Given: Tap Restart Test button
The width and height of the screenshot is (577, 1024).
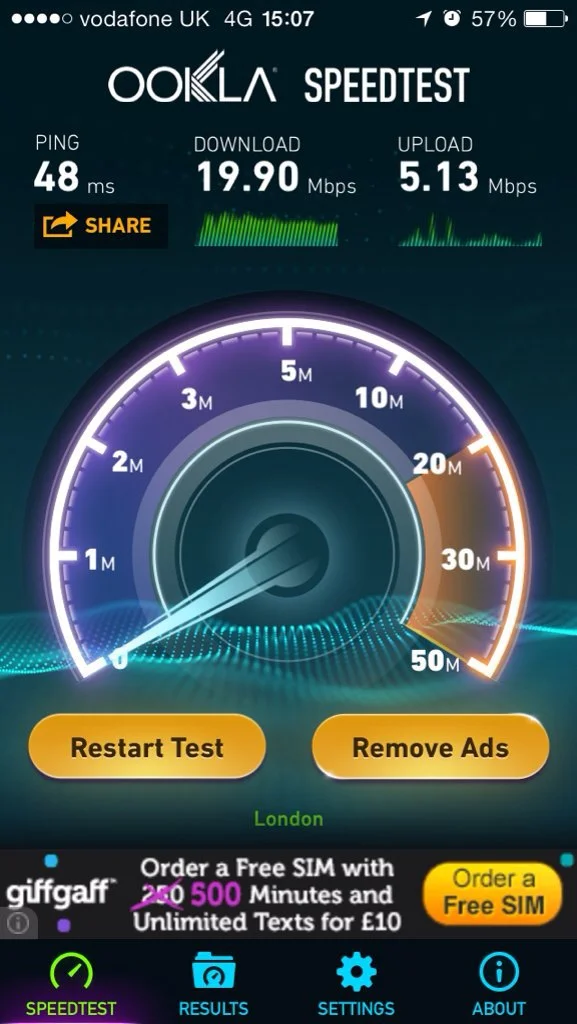Looking at the screenshot, I should [147, 746].
